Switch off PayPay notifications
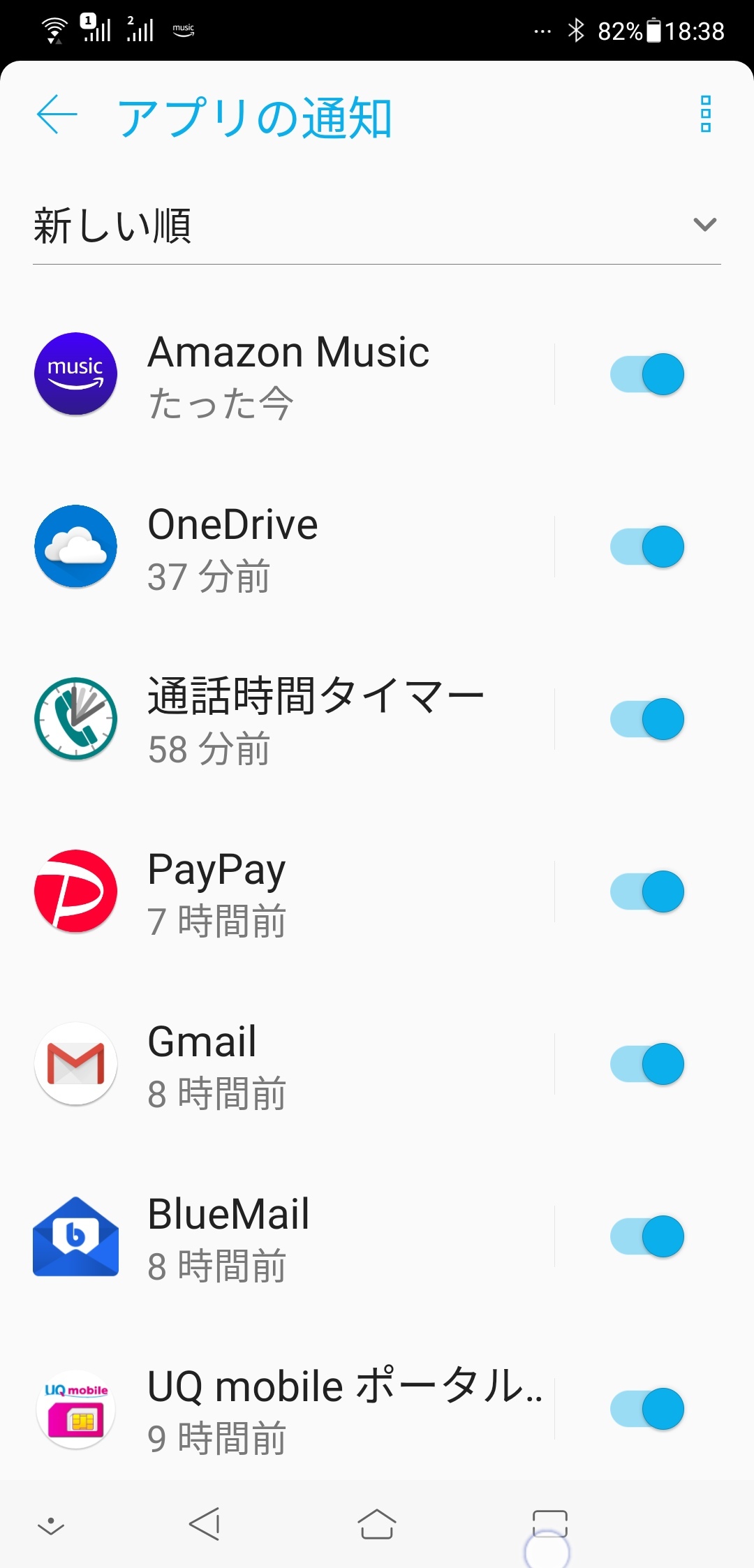The width and height of the screenshot is (754, 1568). click(x=647, y=892)
